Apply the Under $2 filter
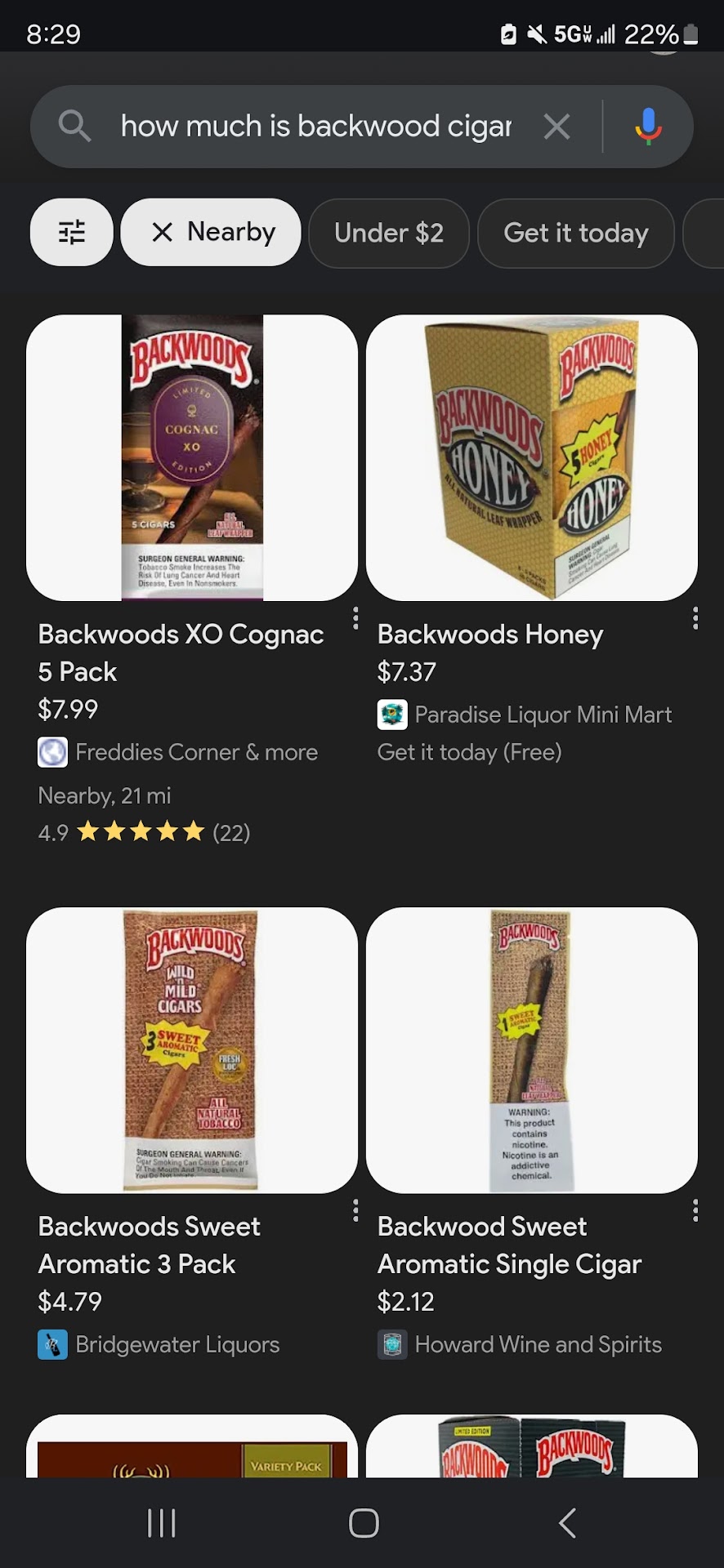The width and height of the screenshot is (724, 1568). pos(389,233)
